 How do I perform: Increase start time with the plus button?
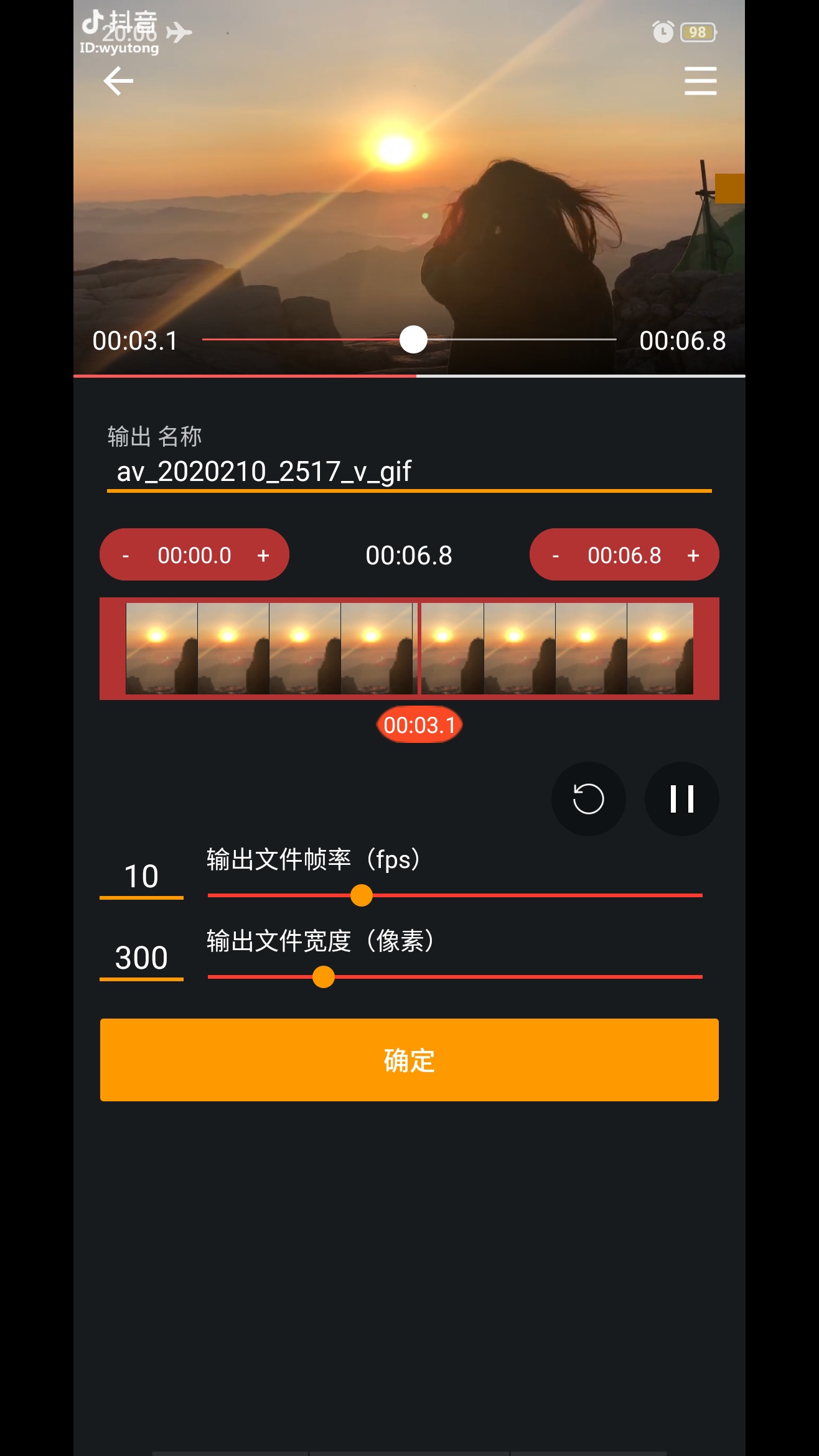pyautogui.click(x=261, y=554)
